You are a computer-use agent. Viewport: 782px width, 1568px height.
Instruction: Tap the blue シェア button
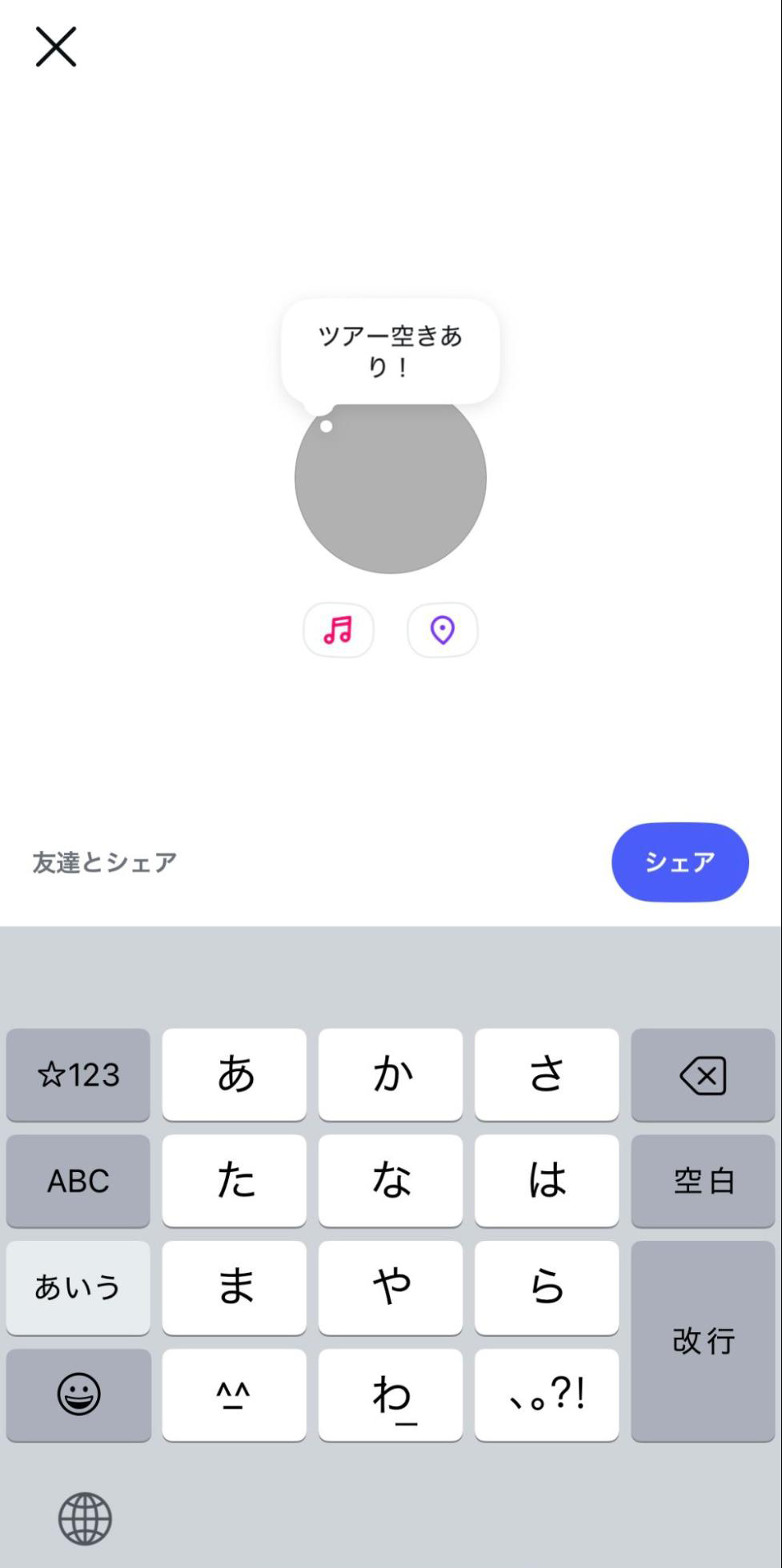tap(680, 862)
